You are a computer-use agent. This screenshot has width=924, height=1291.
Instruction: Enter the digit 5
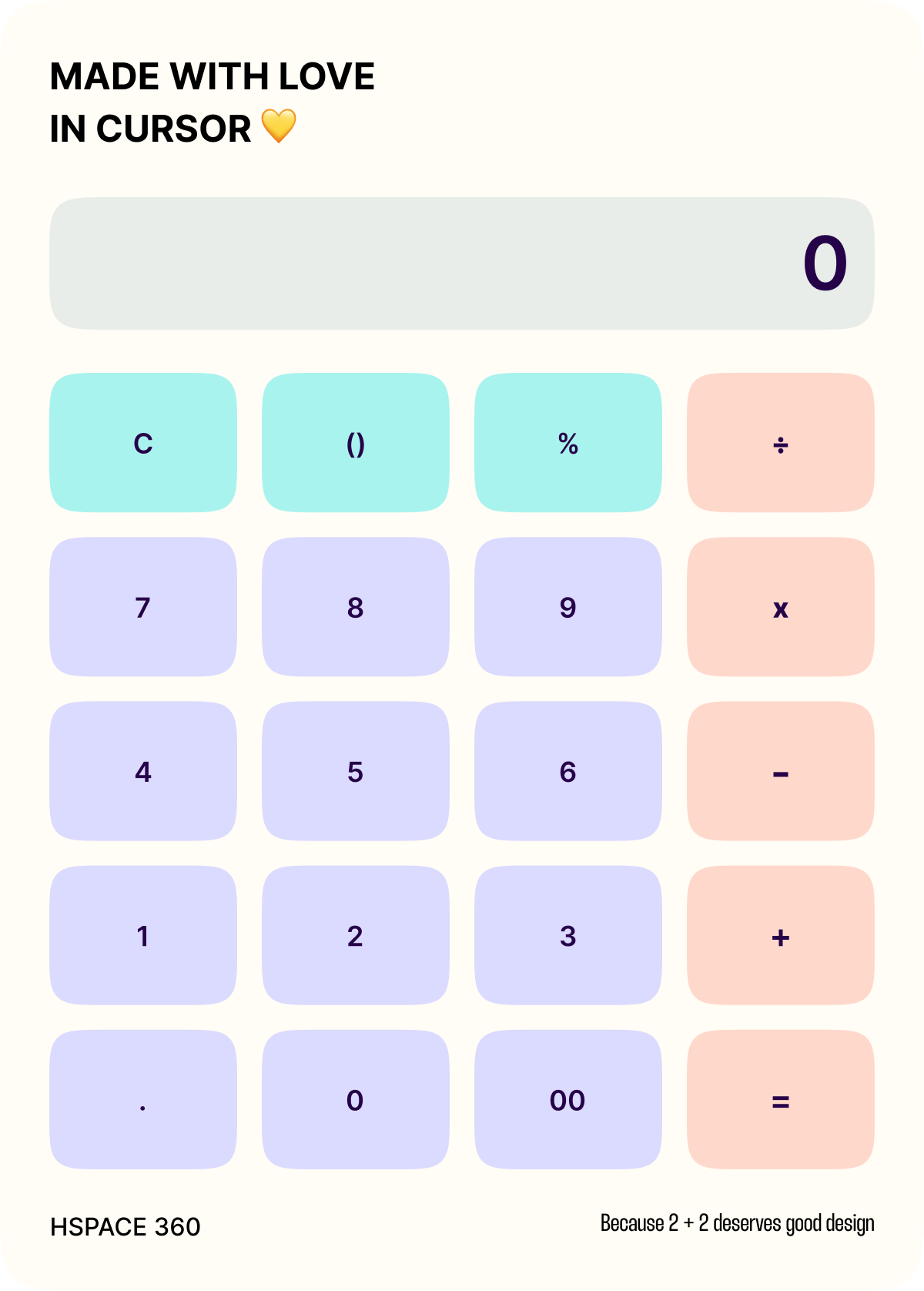[x=356, y=771]
